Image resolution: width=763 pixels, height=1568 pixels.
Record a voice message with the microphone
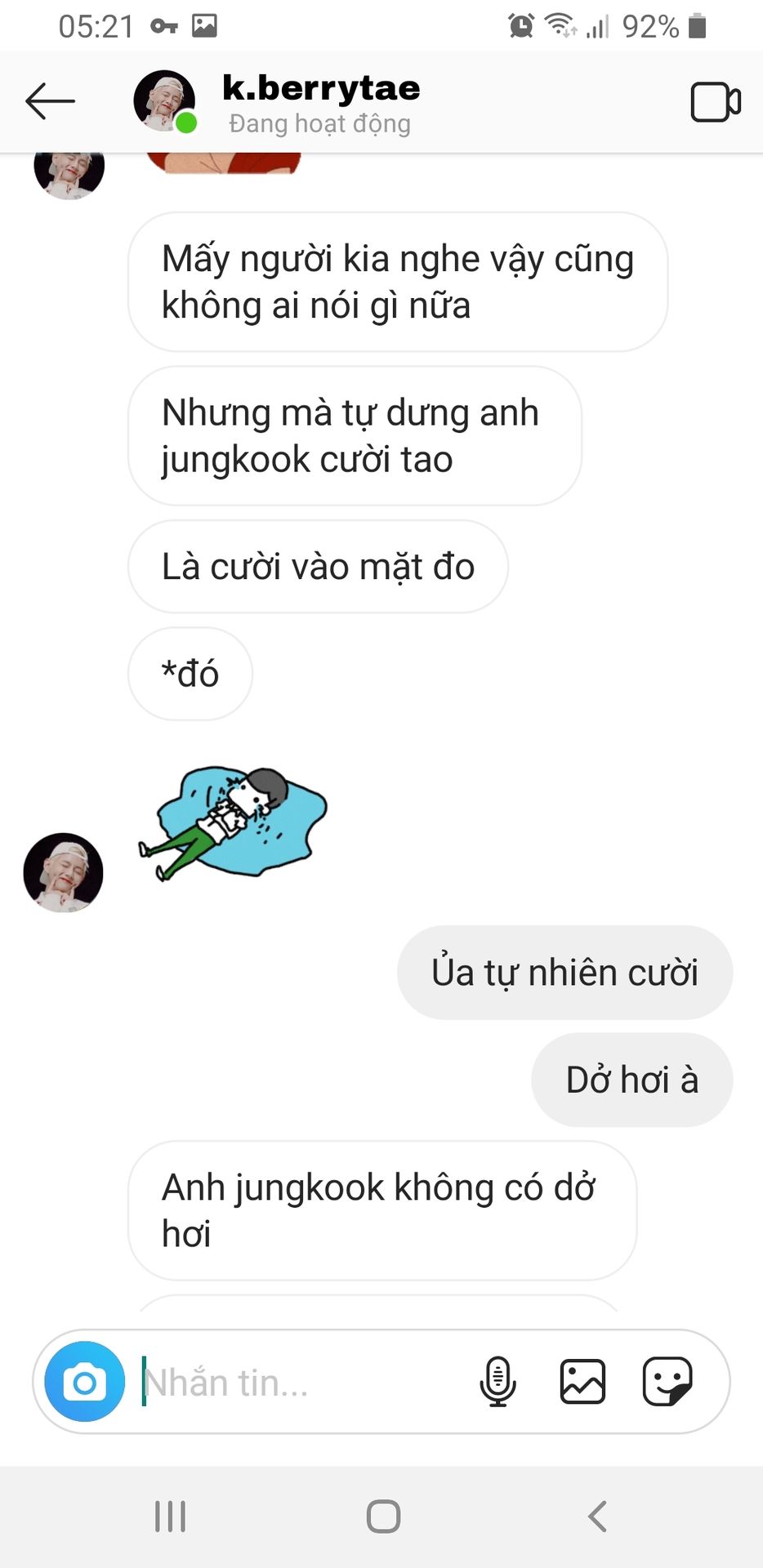tap(498, 1381)
